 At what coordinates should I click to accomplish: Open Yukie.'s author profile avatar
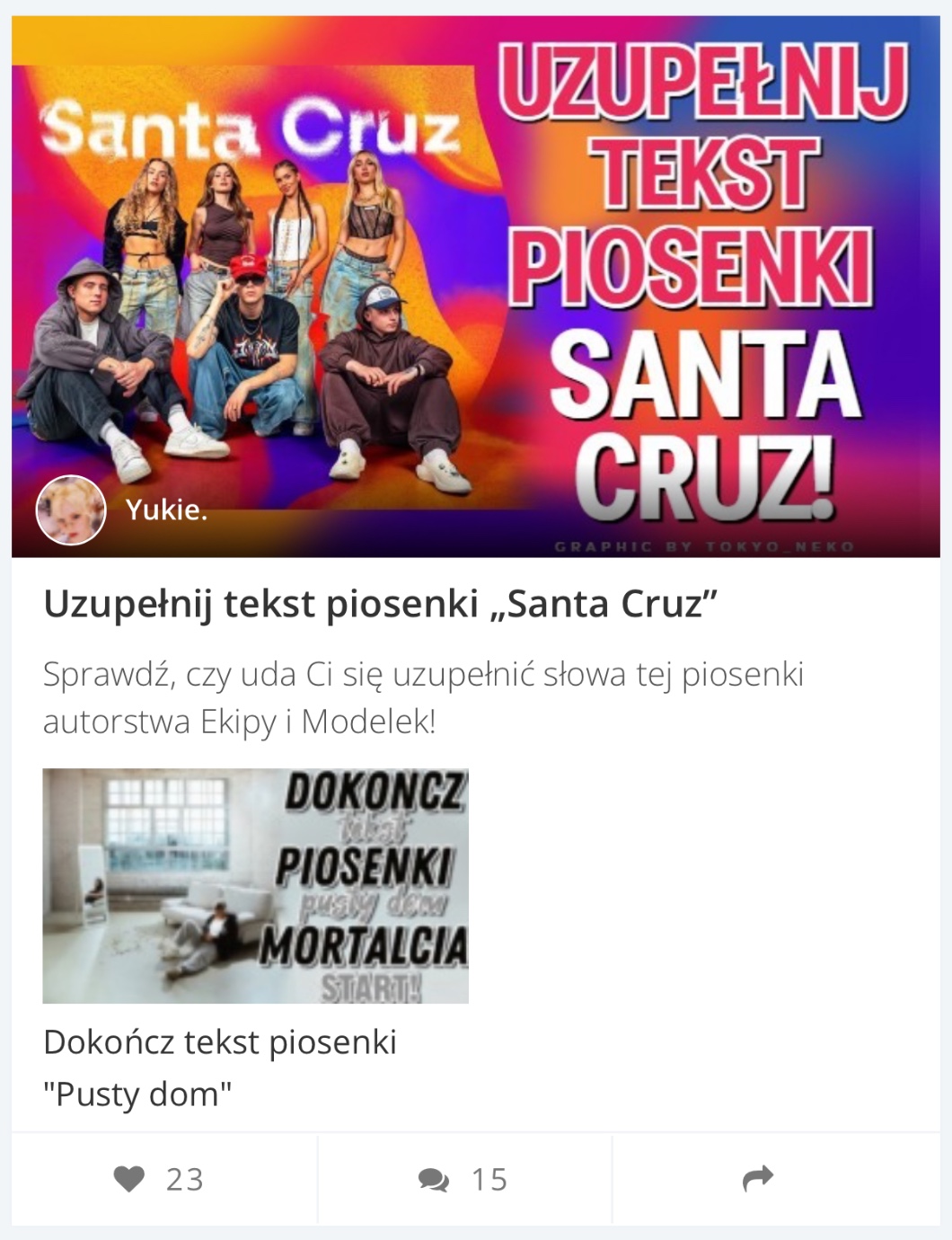click(x=71, y=509)
